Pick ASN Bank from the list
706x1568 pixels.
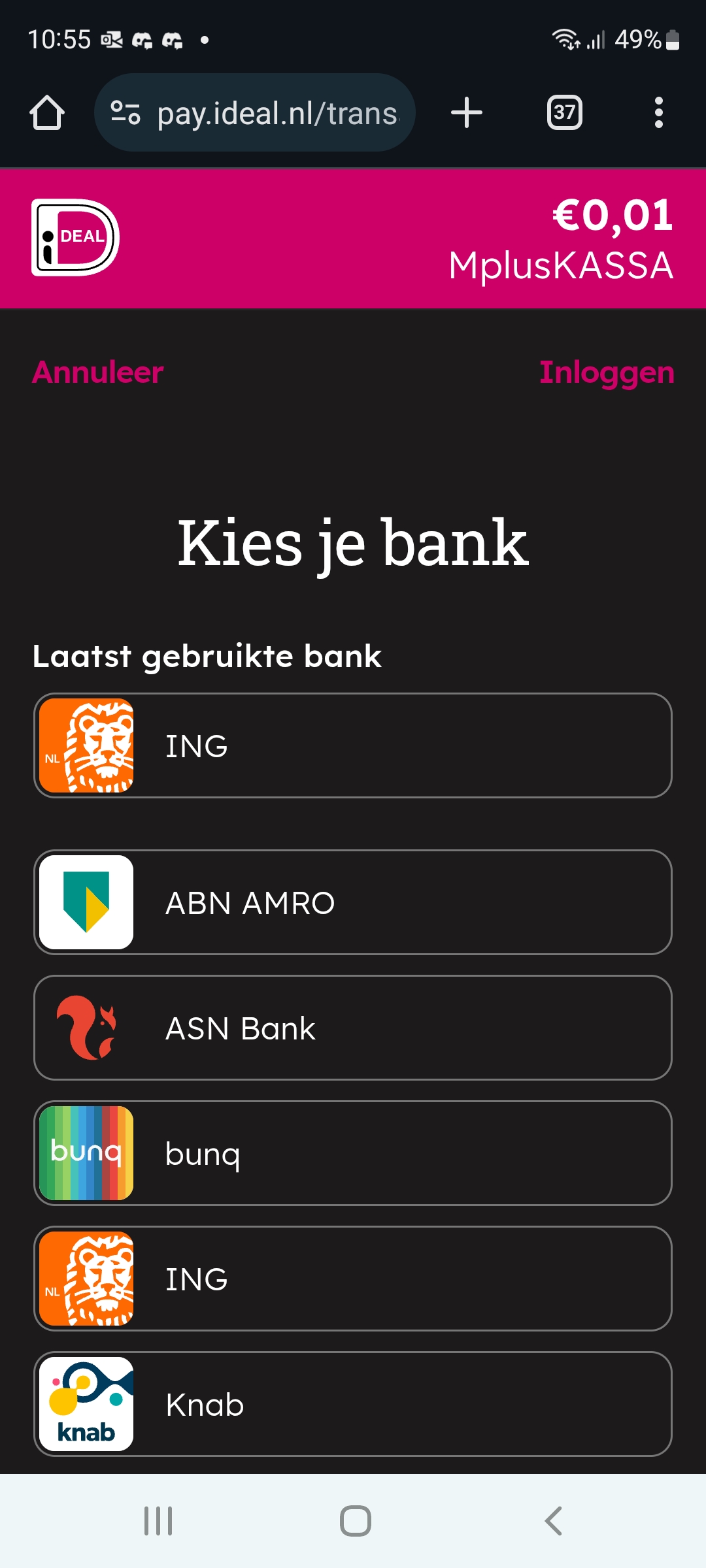(353, 1028)
